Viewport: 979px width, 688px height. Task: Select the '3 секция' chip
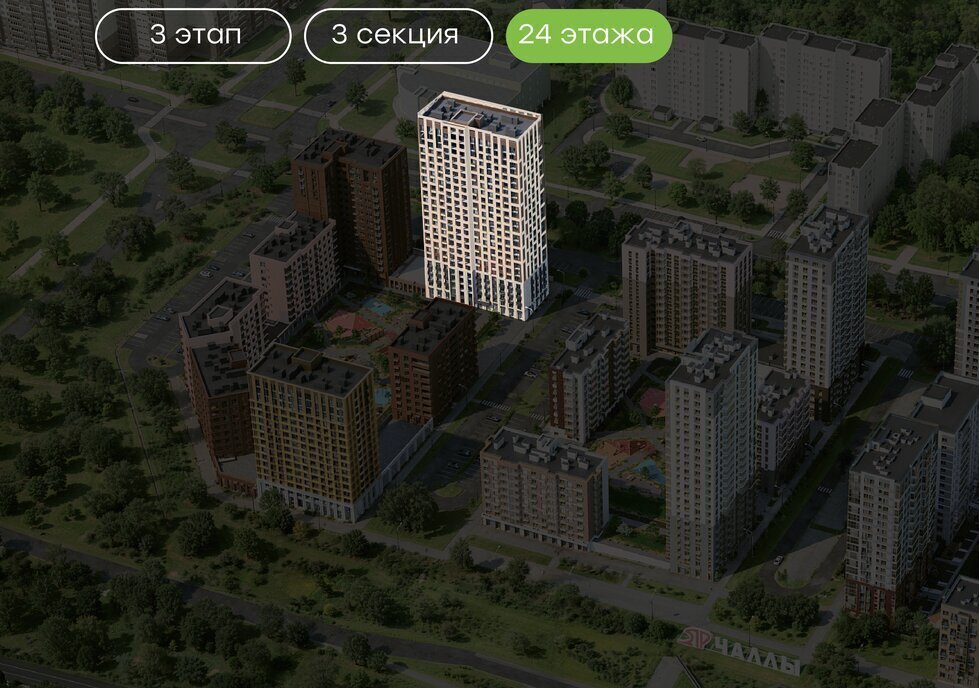point(398,36)
